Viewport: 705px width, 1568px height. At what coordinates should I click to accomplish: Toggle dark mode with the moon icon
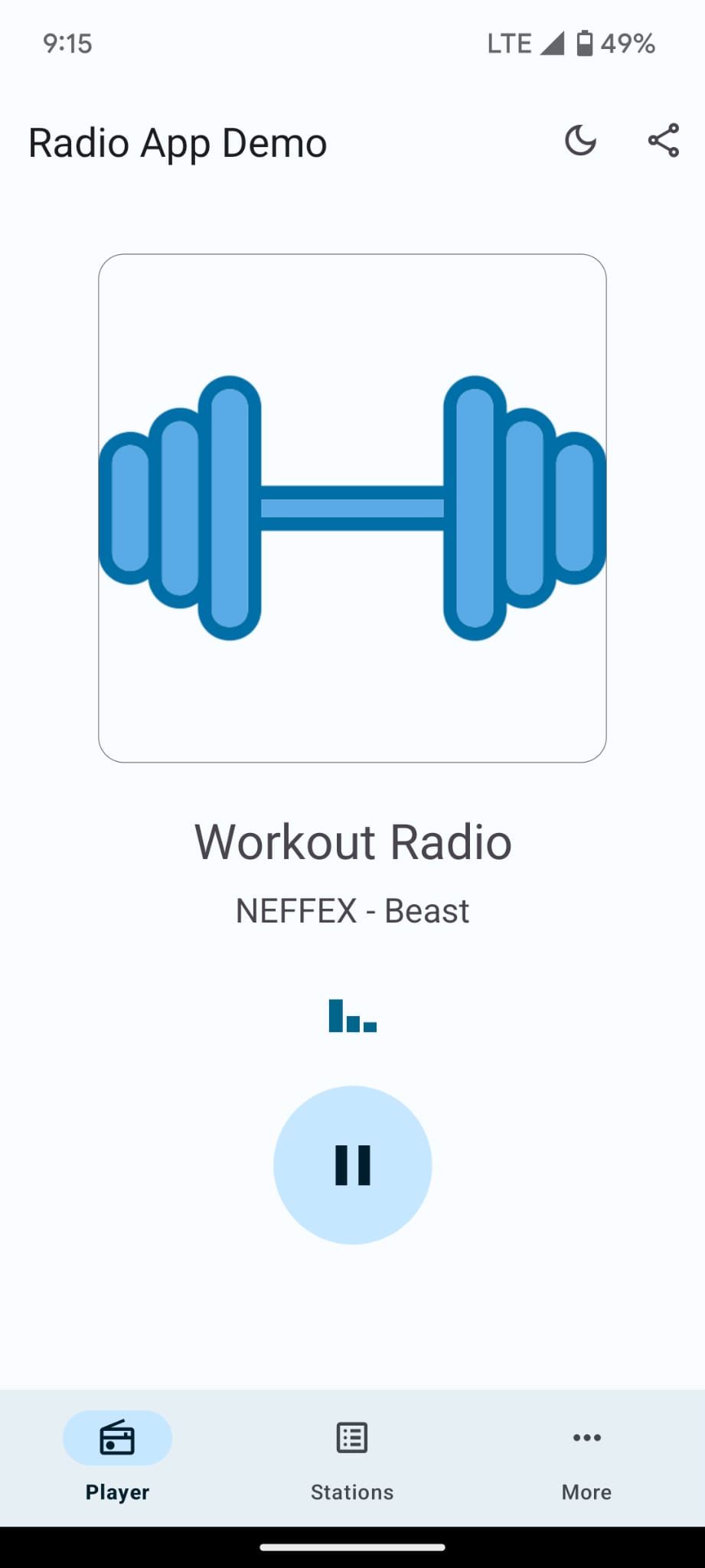[580, 142]
